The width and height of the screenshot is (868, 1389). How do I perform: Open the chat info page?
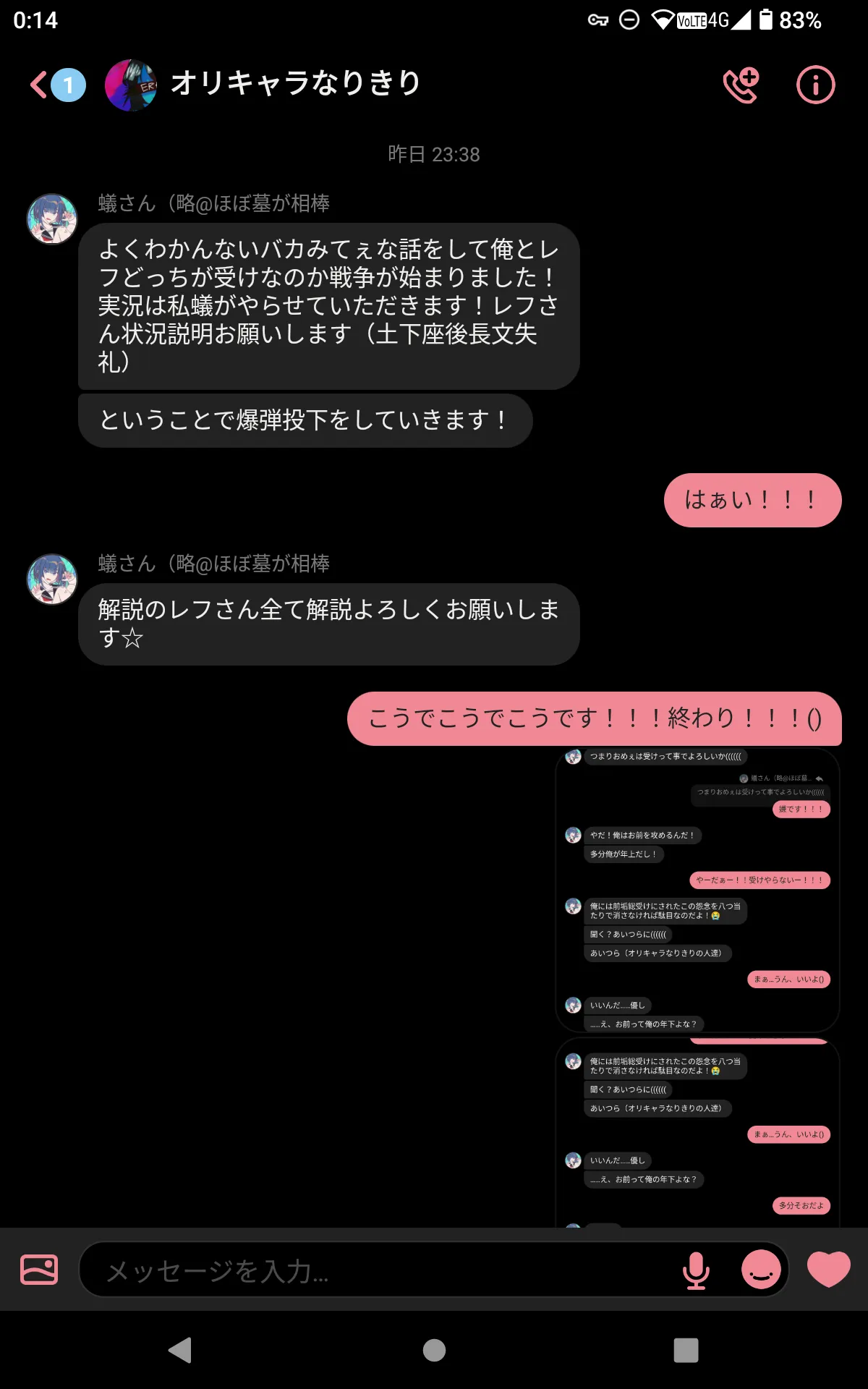coord(815,85)
